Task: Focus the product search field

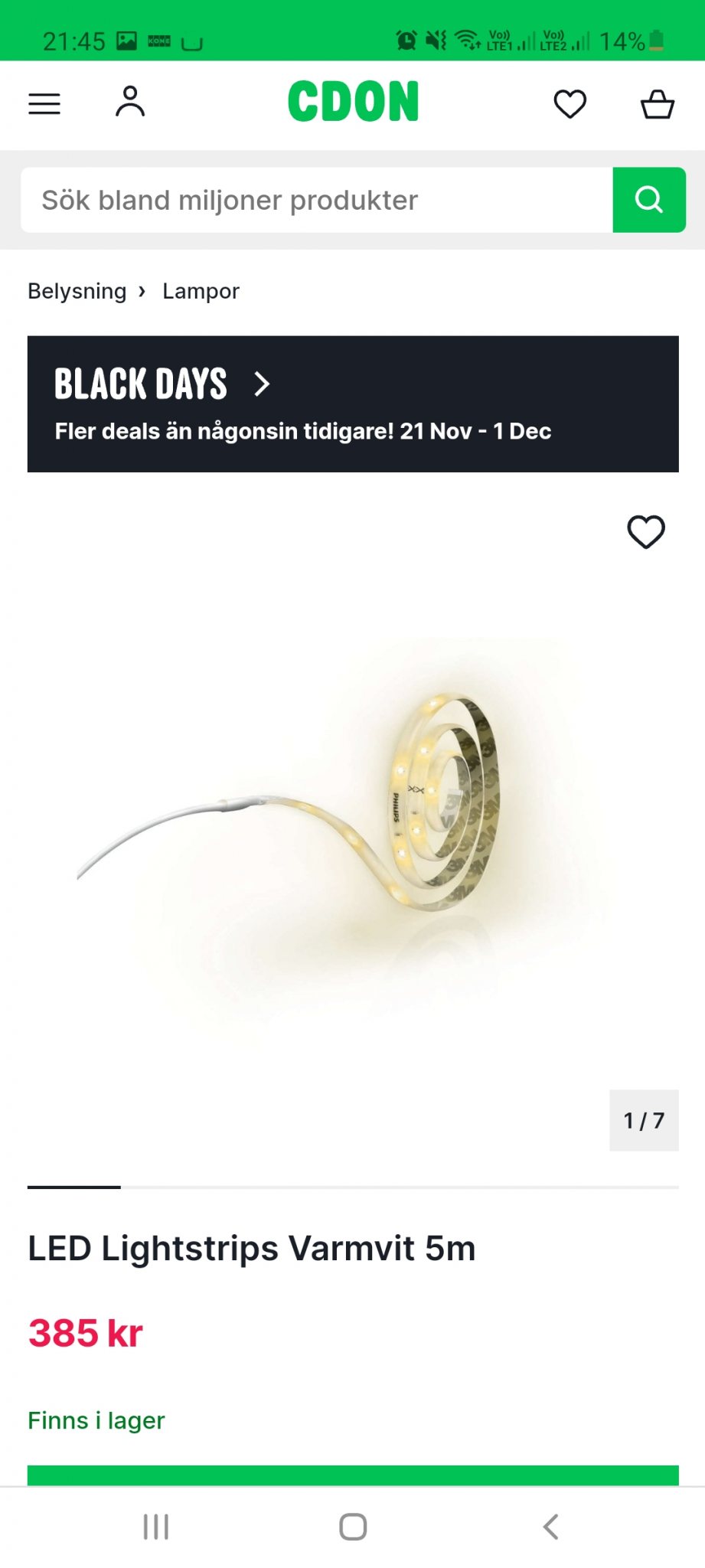Action: point(316,200)
